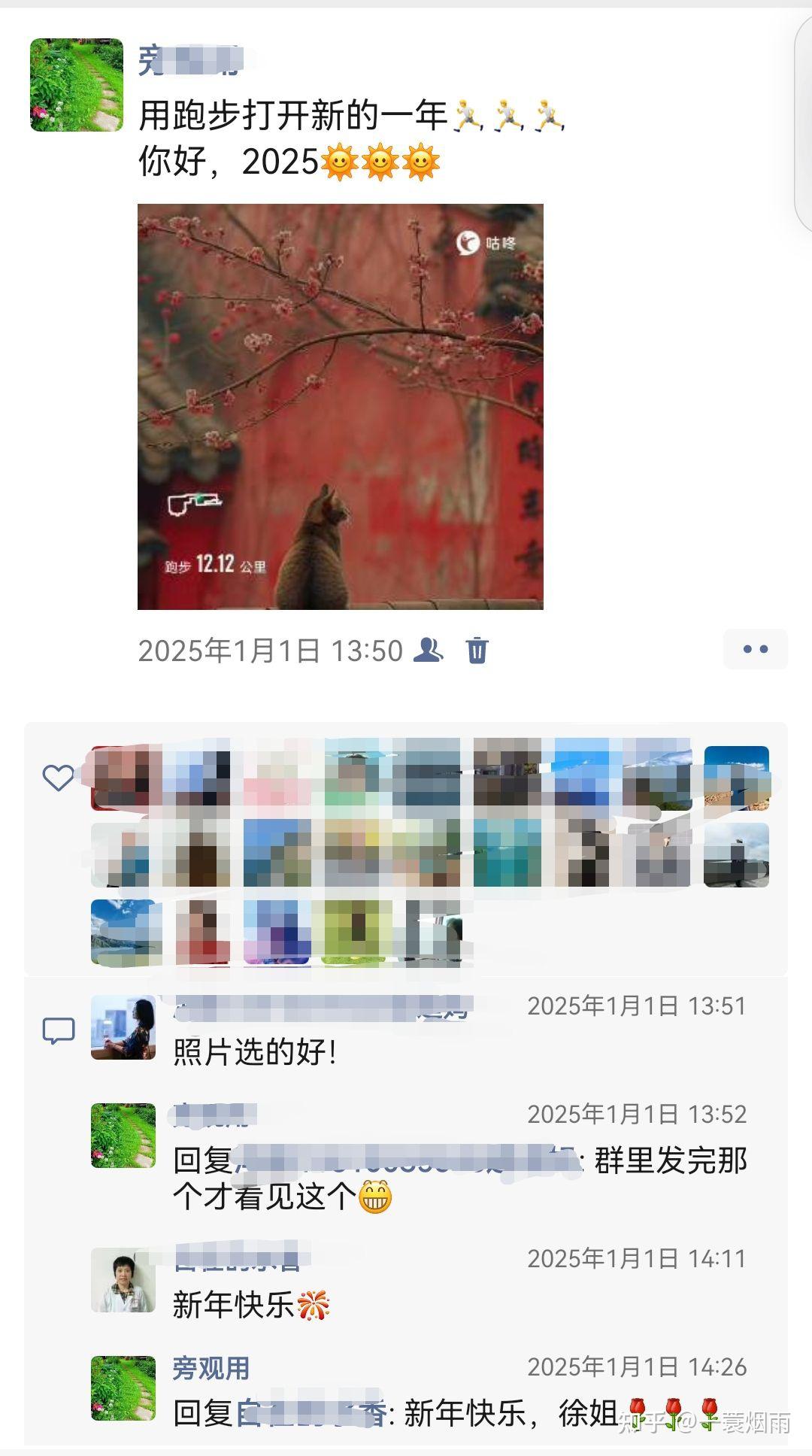Open the 旁观用 name link in the 14:26 comment
Image resolution: width=812 pixels, height=1456 pixels.
coord(211,1368)
